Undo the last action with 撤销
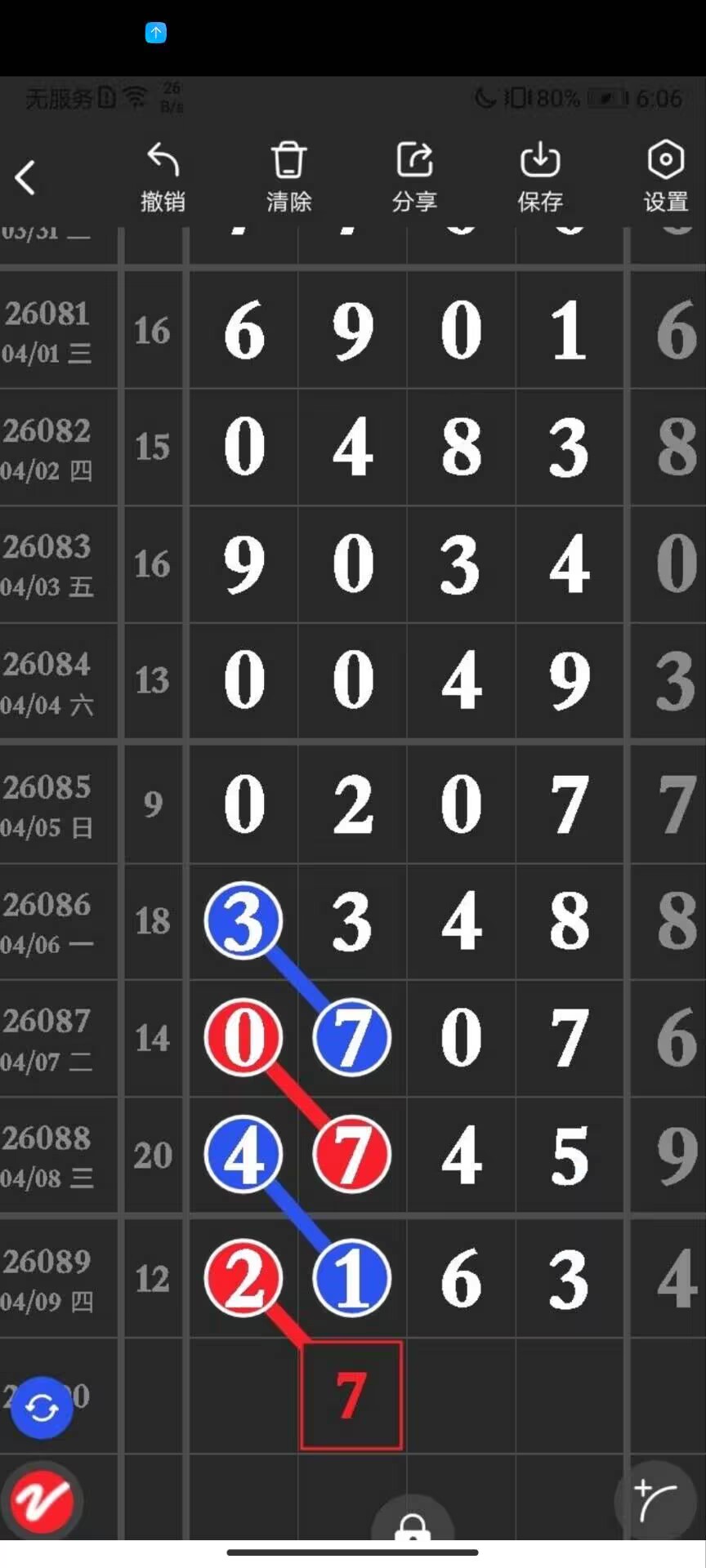The height and width of the screenshot is (1568, 706). point(163,177)
